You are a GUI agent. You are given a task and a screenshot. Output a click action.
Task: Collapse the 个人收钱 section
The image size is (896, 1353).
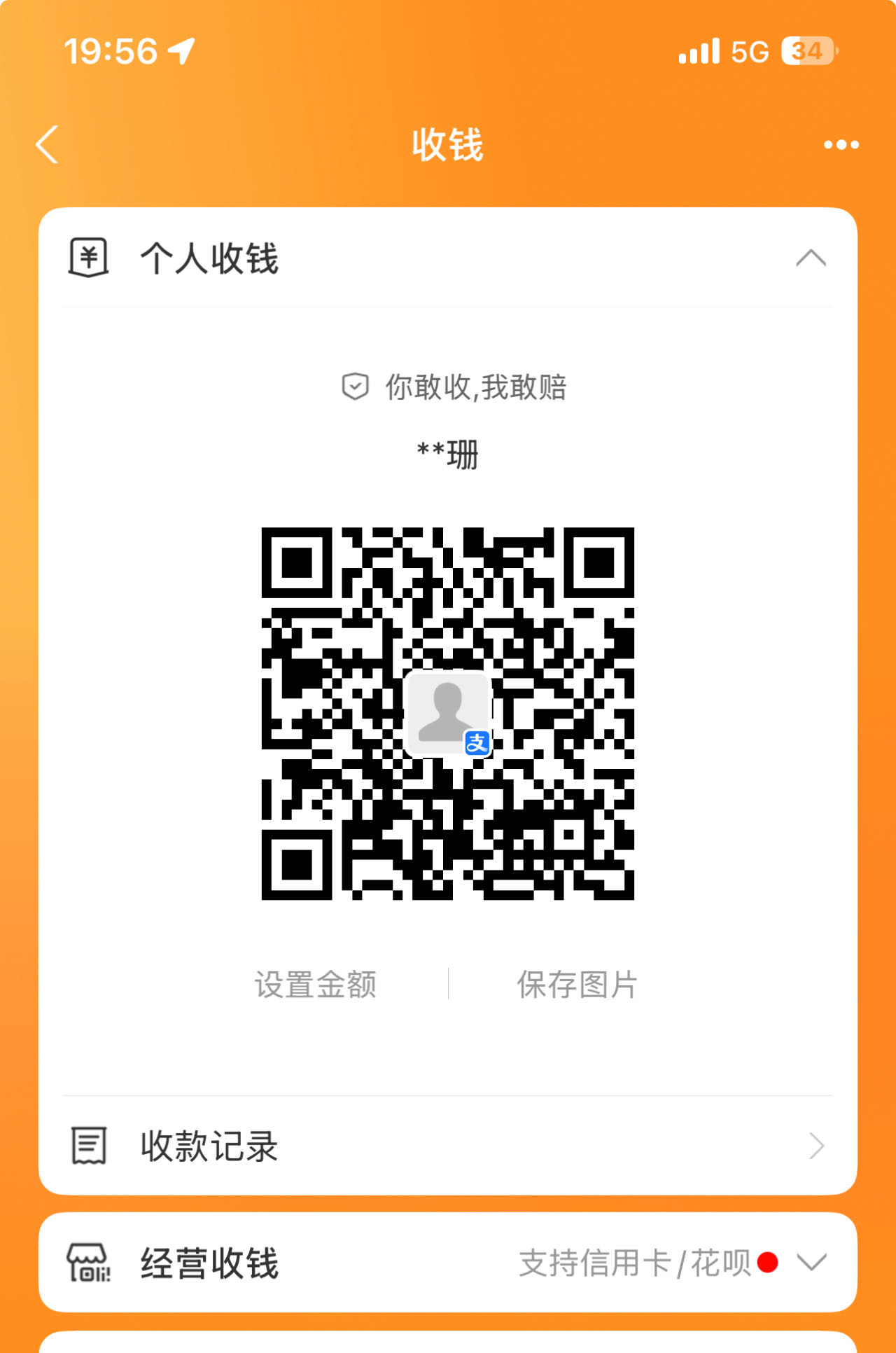click(x=811, y=258)
